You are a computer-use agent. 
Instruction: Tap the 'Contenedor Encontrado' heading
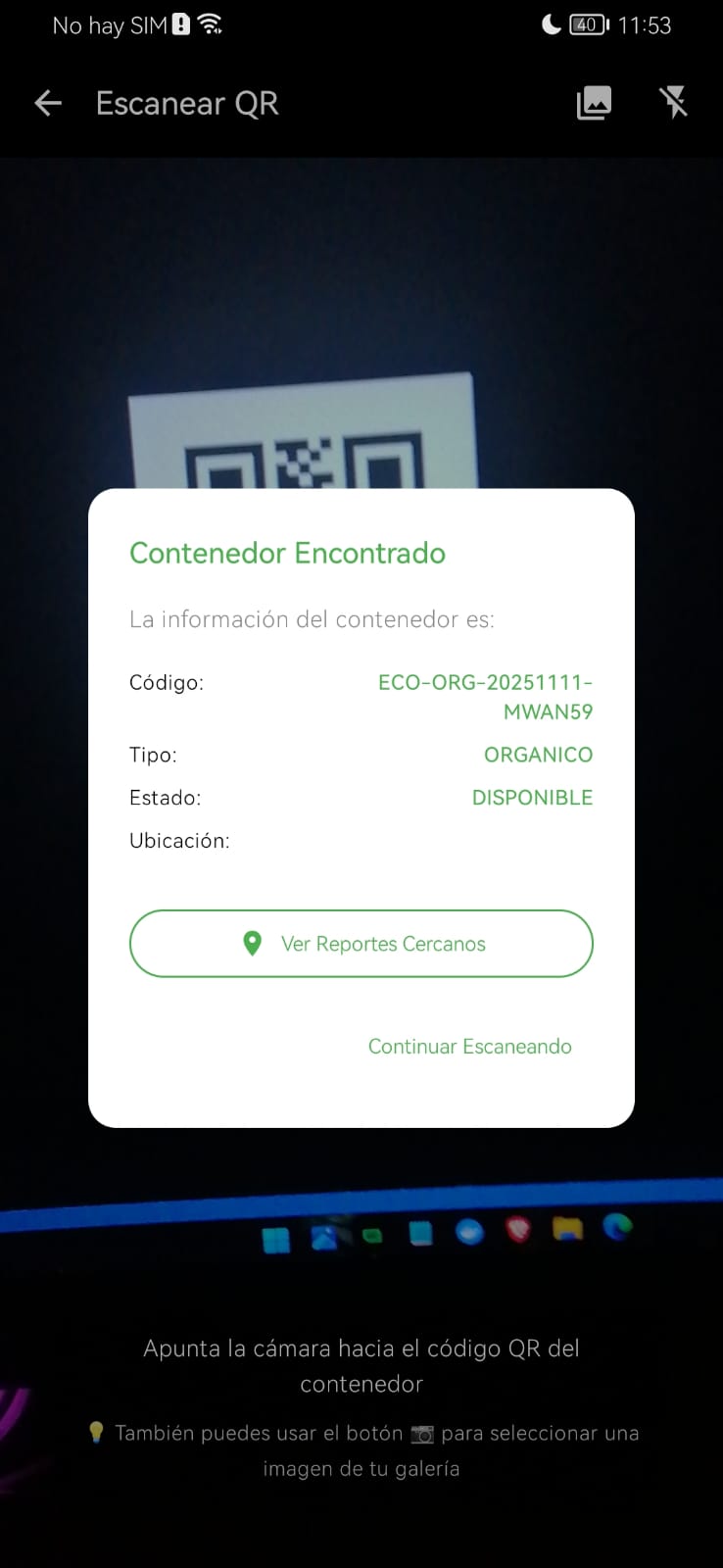[x=287, y=553]
